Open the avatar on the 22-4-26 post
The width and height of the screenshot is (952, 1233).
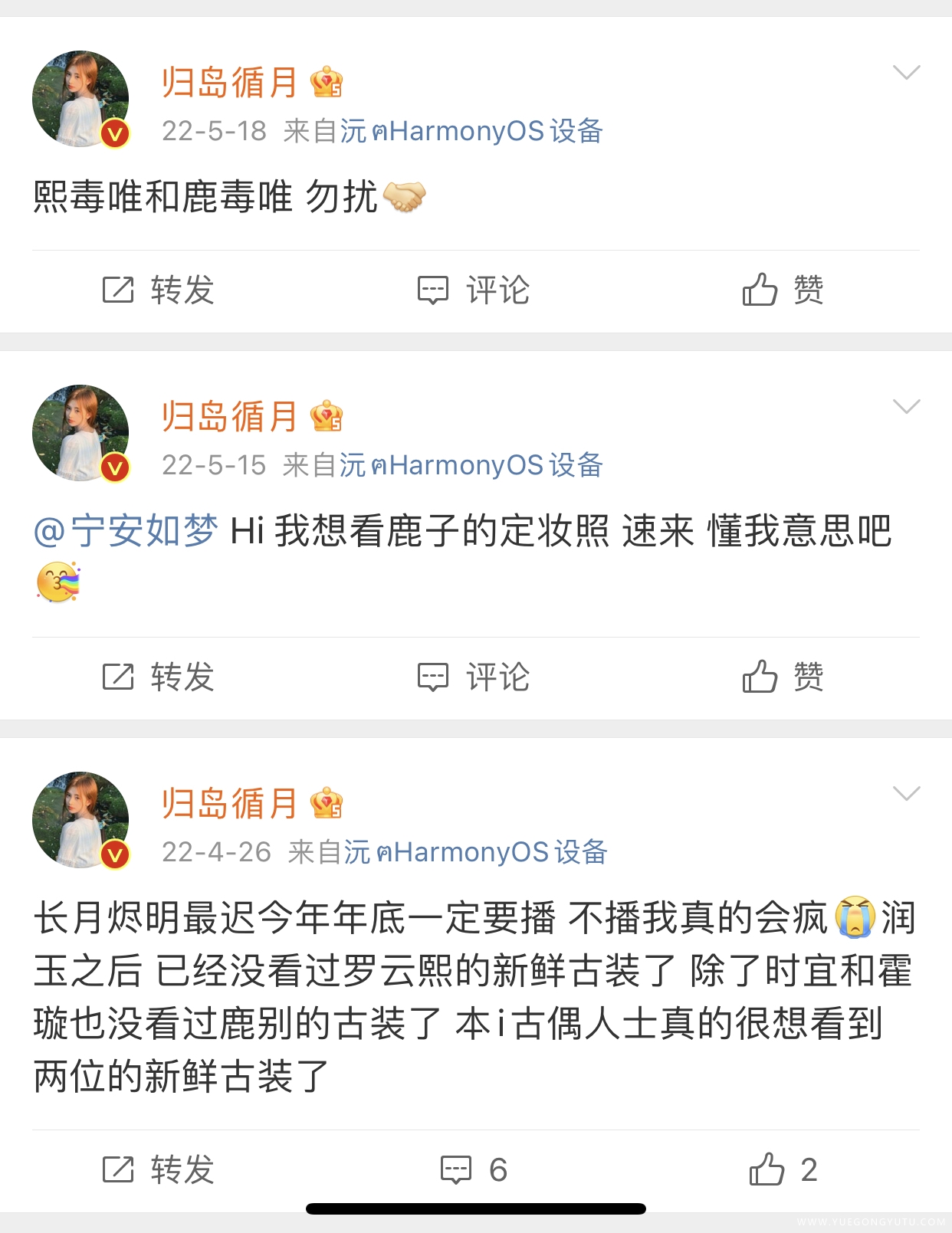click(80, 820)
